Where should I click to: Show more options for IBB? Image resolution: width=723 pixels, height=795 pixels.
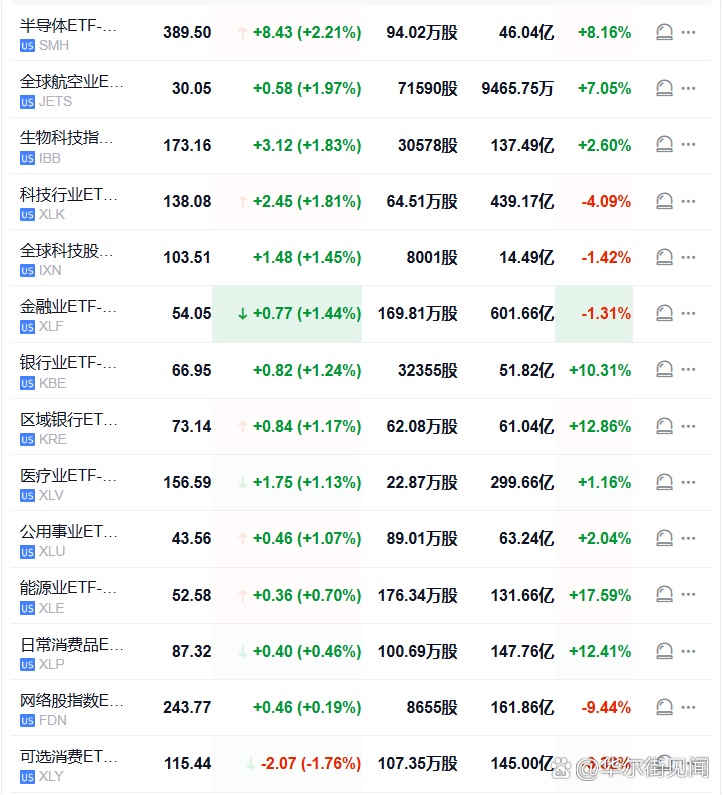click(688, 145)
